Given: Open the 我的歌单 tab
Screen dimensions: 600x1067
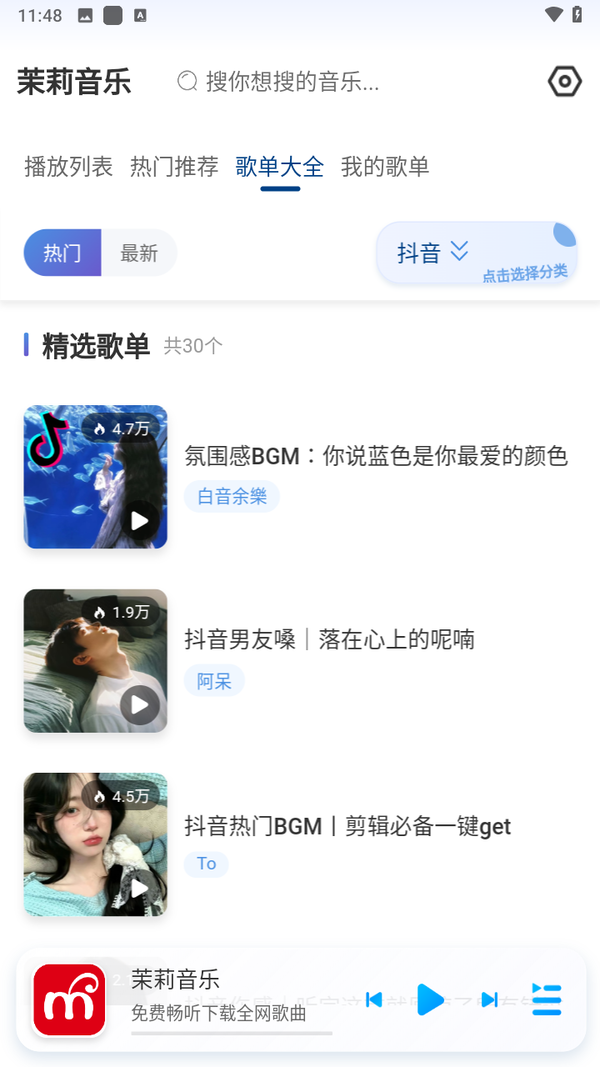Looking at the screenshot, I should pyautogui.click(x=385, y=167).
